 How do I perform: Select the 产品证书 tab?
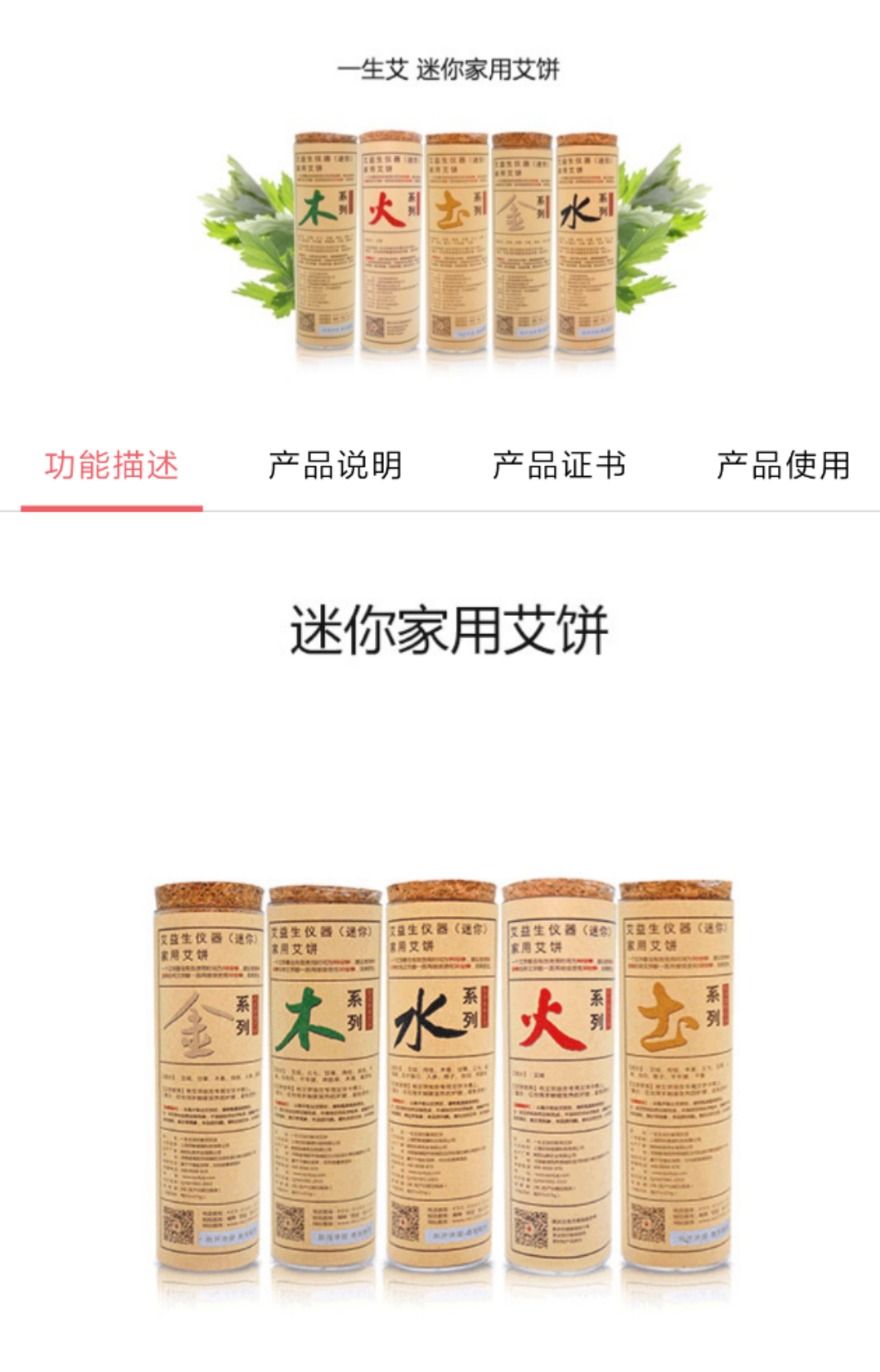click(x=559, y=466)
